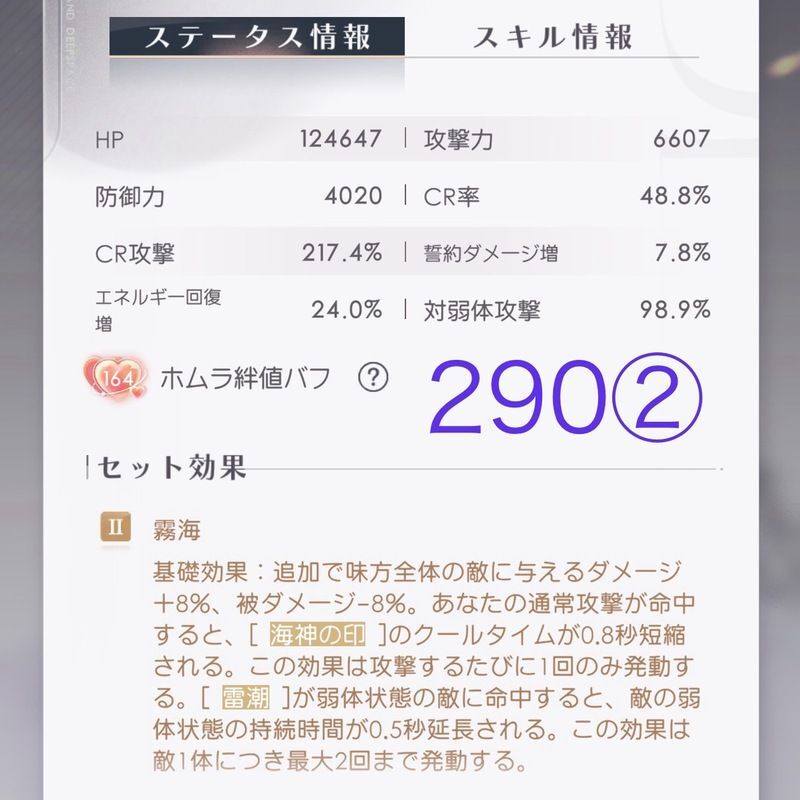
Task: Open help for ホムラ絆値バフ
Action: point(373,377)
